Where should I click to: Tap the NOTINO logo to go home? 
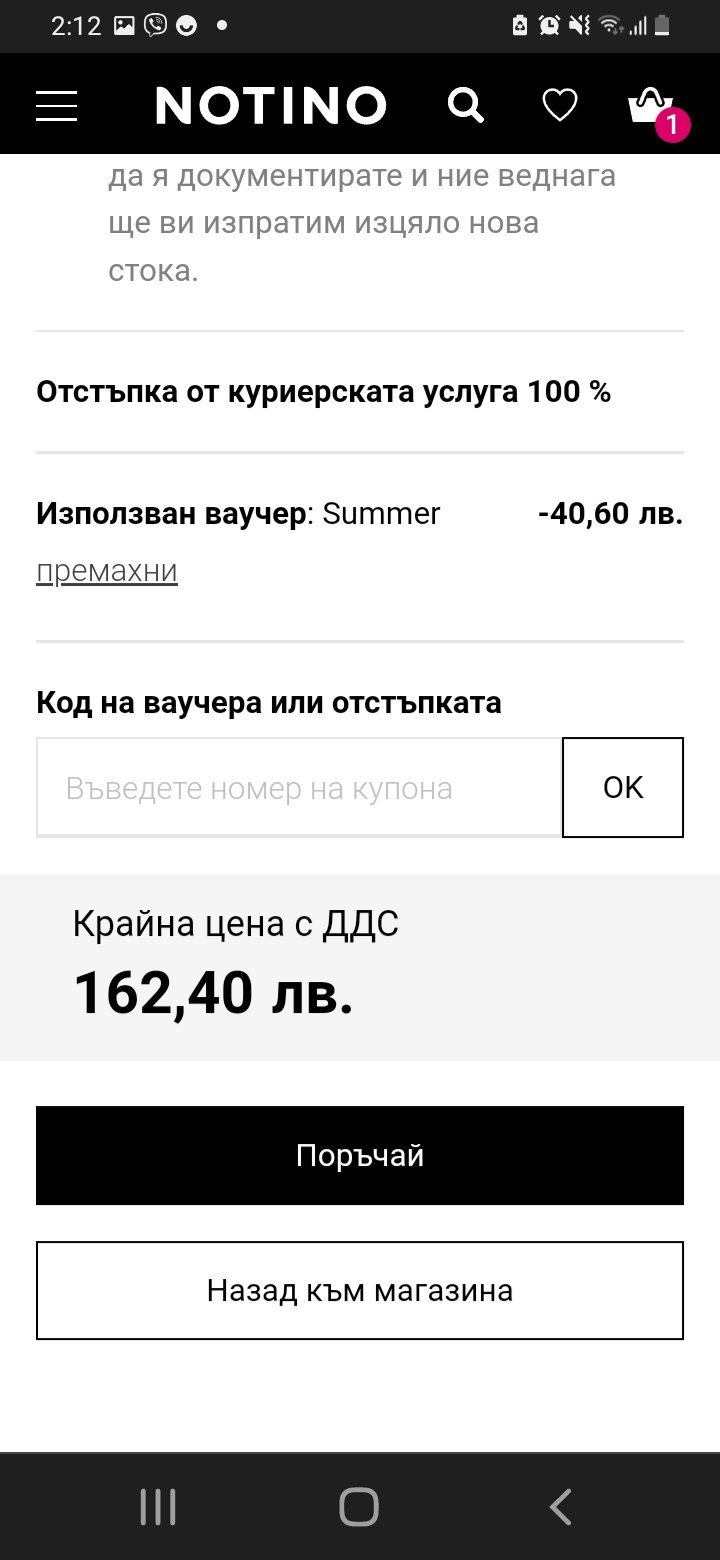pos(271,105)
